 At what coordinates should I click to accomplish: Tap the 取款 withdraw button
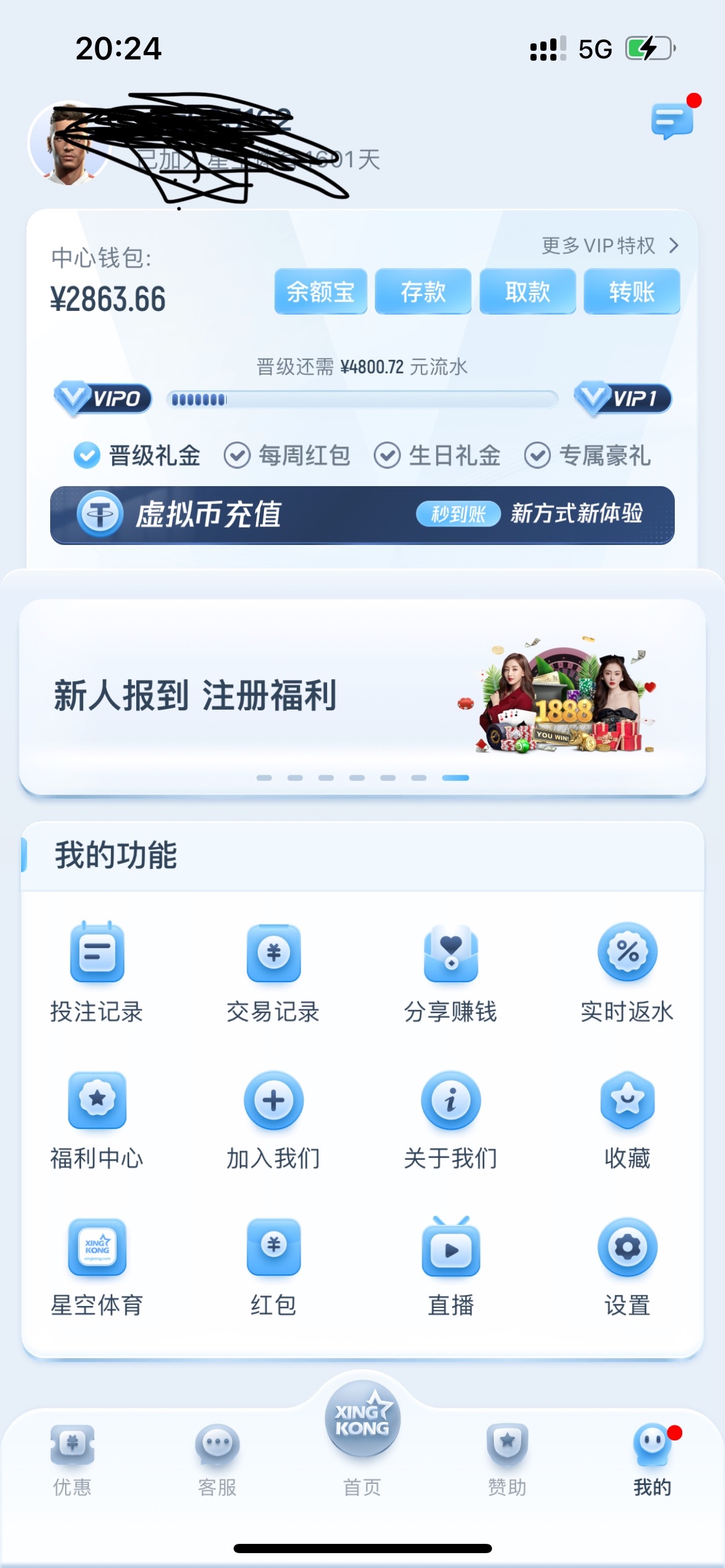(x=527, y=292)
